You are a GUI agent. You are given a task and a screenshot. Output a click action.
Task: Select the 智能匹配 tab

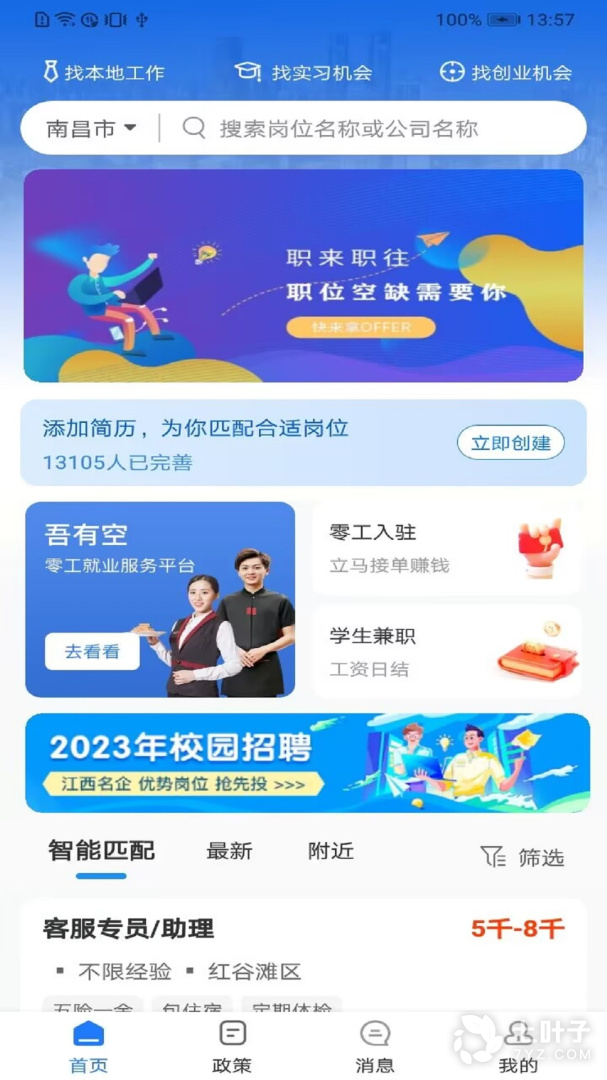101,851
